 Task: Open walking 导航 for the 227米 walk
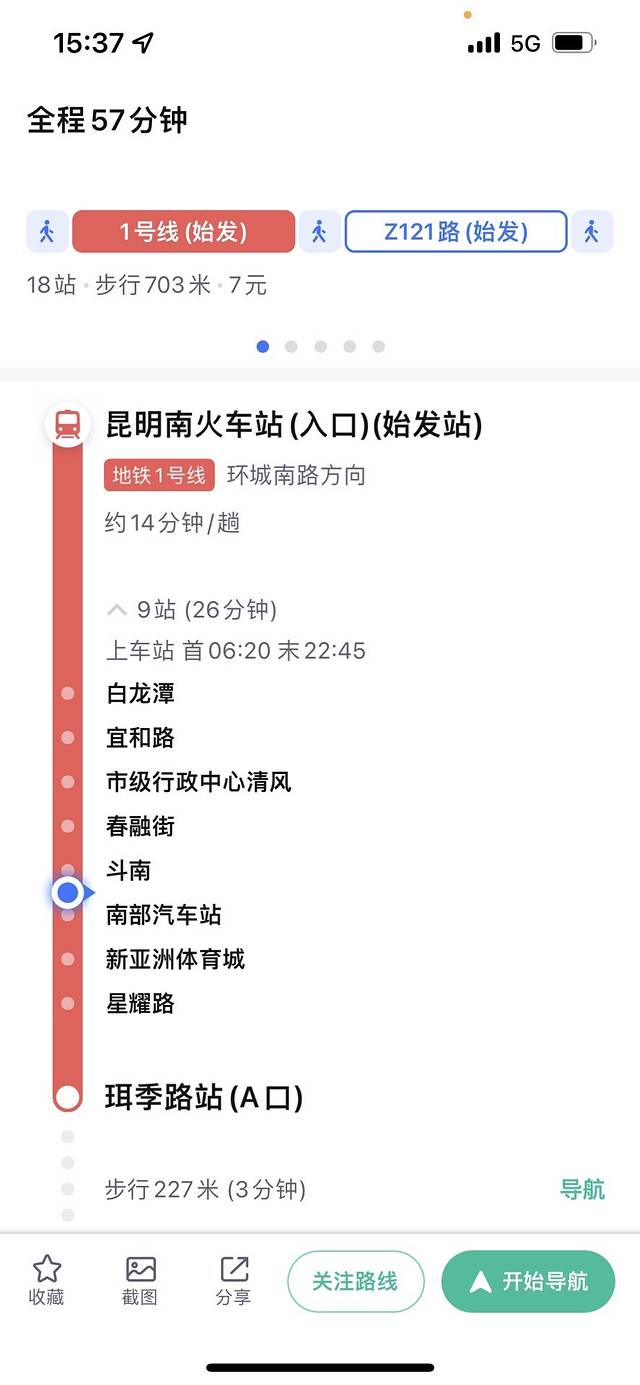click(582, 1189)
